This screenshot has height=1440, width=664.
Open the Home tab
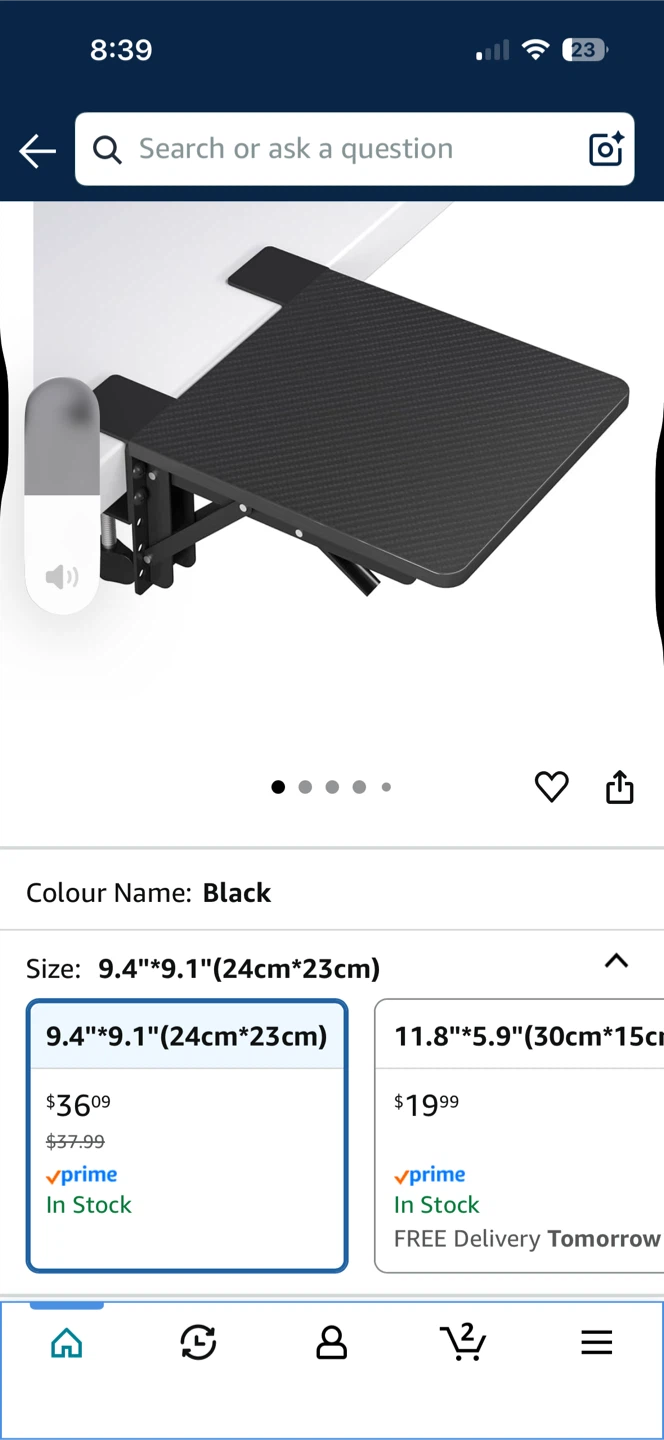tap(67, 1343)
